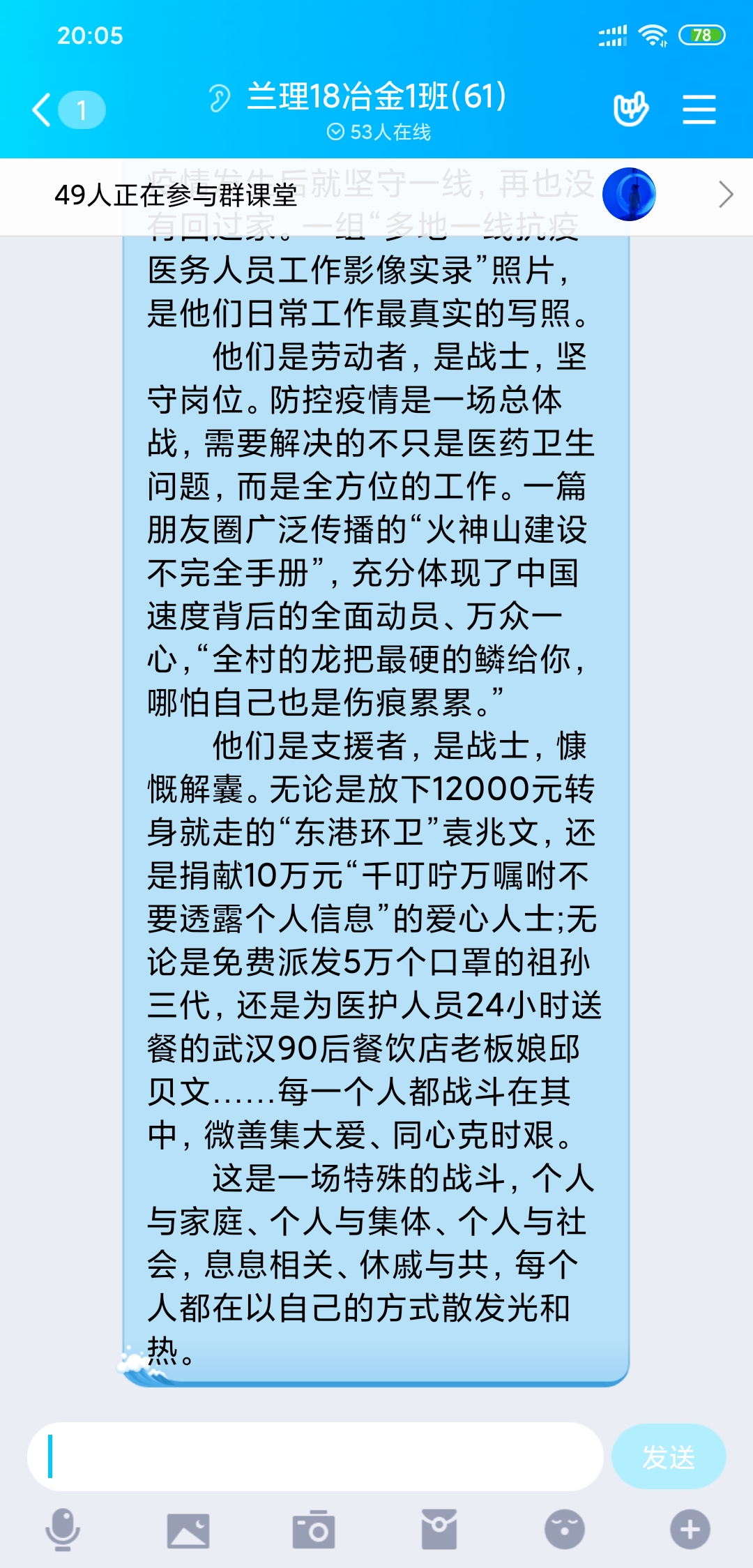Image resolution: width=753 pixels, height=1568 pixels.
Task: Pick a photo from the gallery icon
Action: pyautogui.click(x=188, y=1529)
